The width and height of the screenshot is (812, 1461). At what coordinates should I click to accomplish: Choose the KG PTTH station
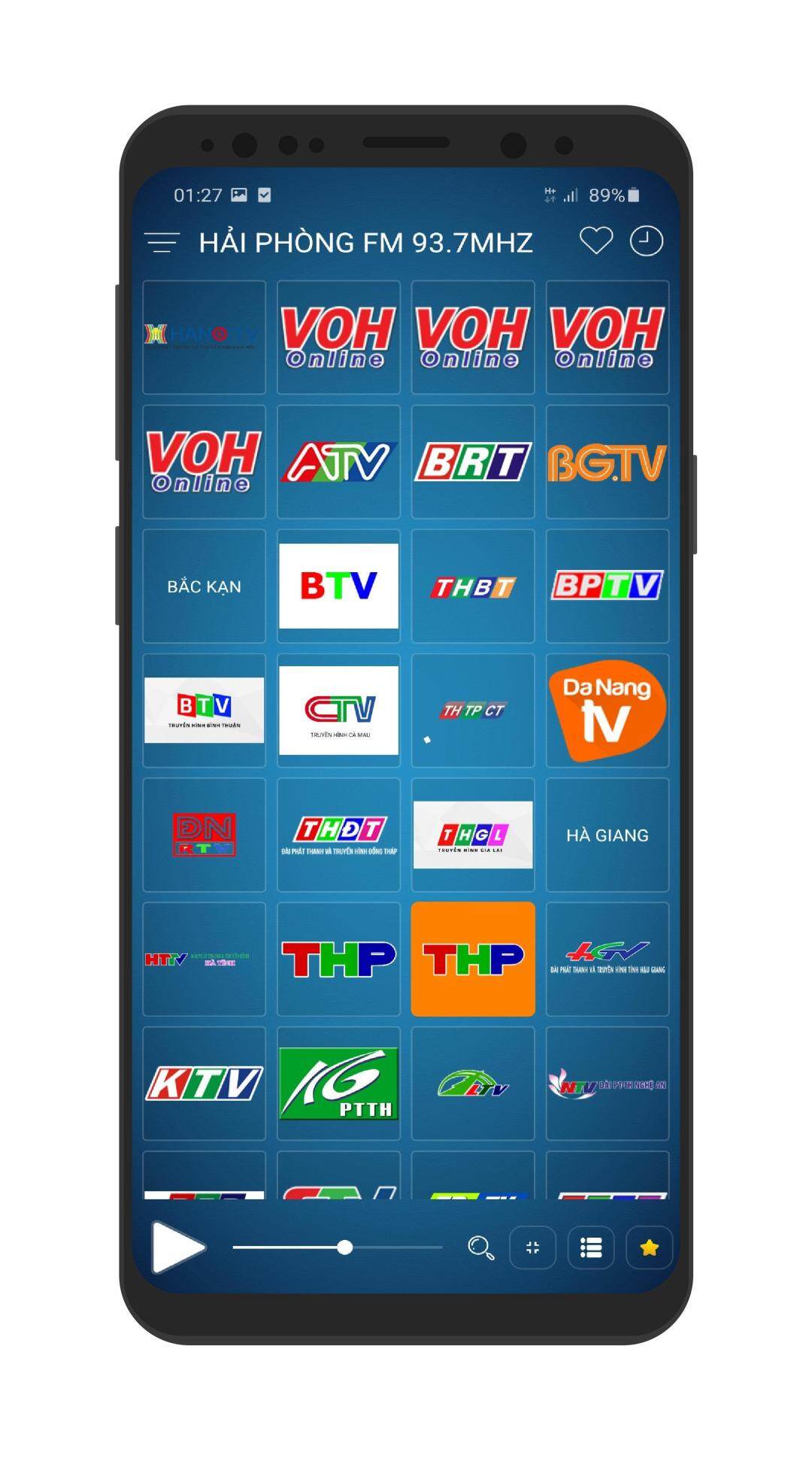[x=338, y=1083]
